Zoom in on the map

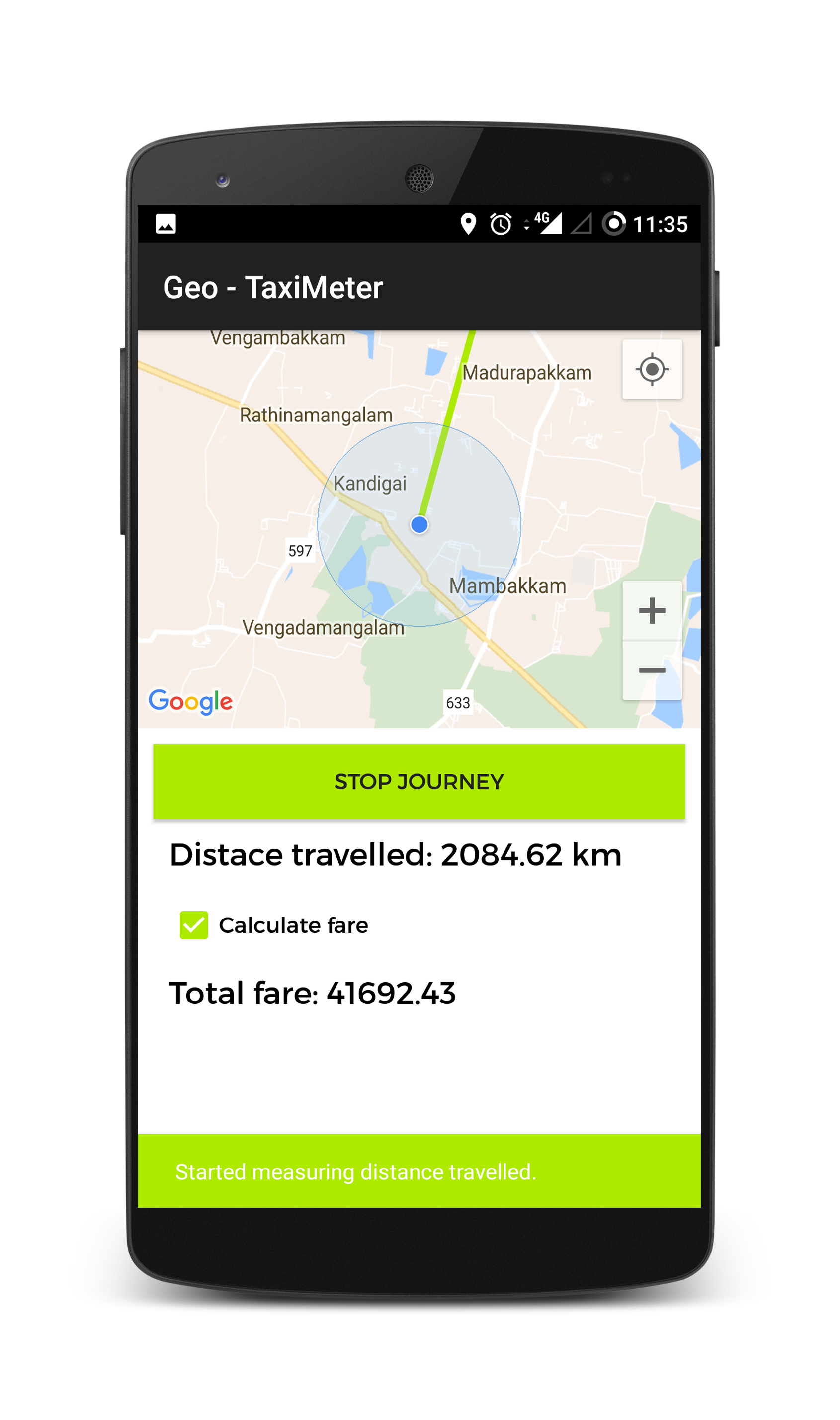tap(652, 611)
